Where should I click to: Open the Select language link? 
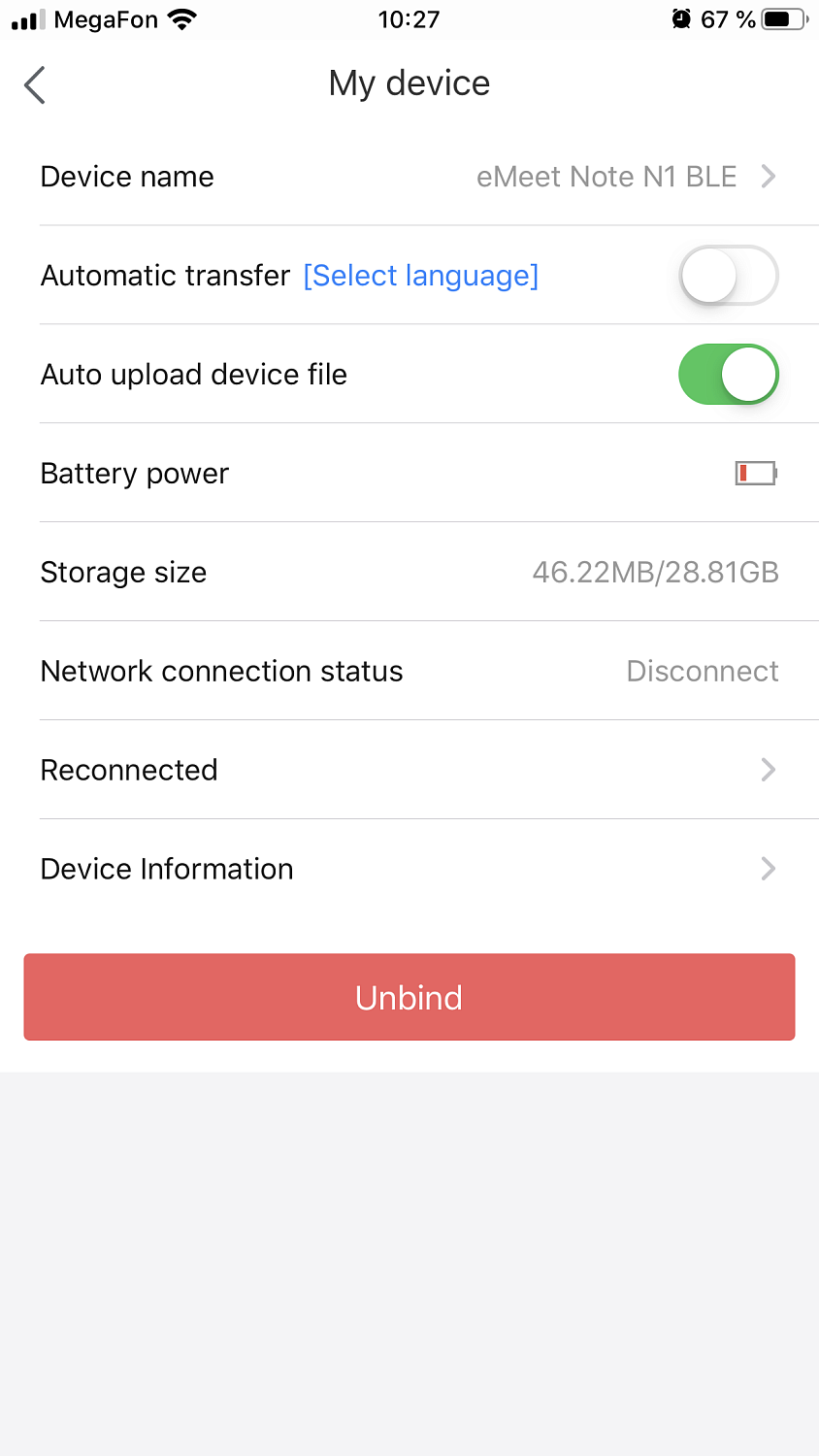[x=421, y=276]
